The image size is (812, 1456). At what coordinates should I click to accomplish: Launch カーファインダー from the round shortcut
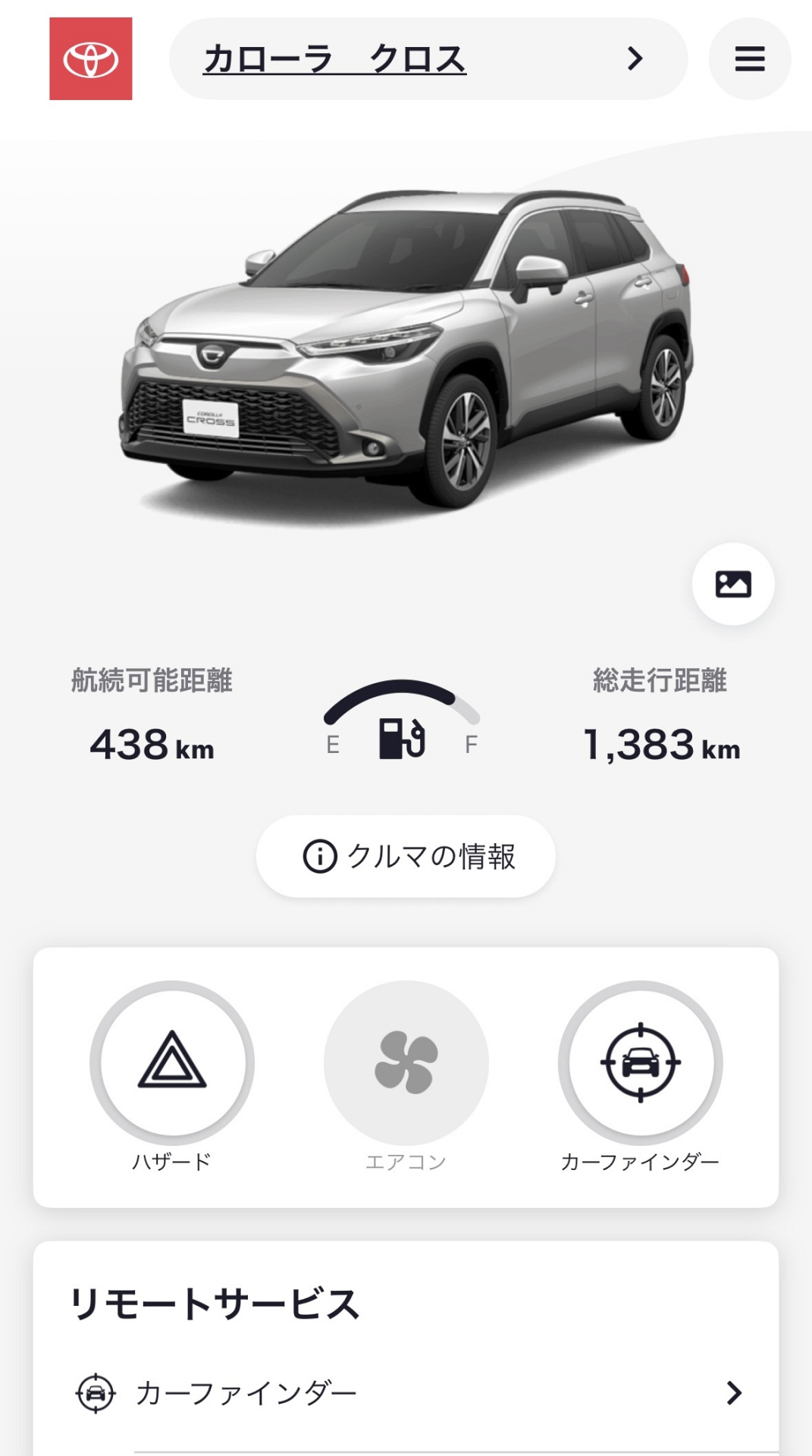click(640, 1062)
